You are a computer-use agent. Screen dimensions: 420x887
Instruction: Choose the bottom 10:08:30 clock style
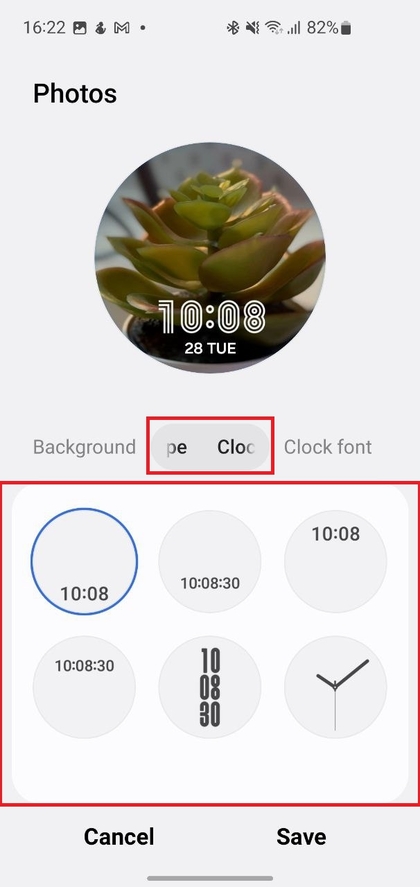pos(210,562)
